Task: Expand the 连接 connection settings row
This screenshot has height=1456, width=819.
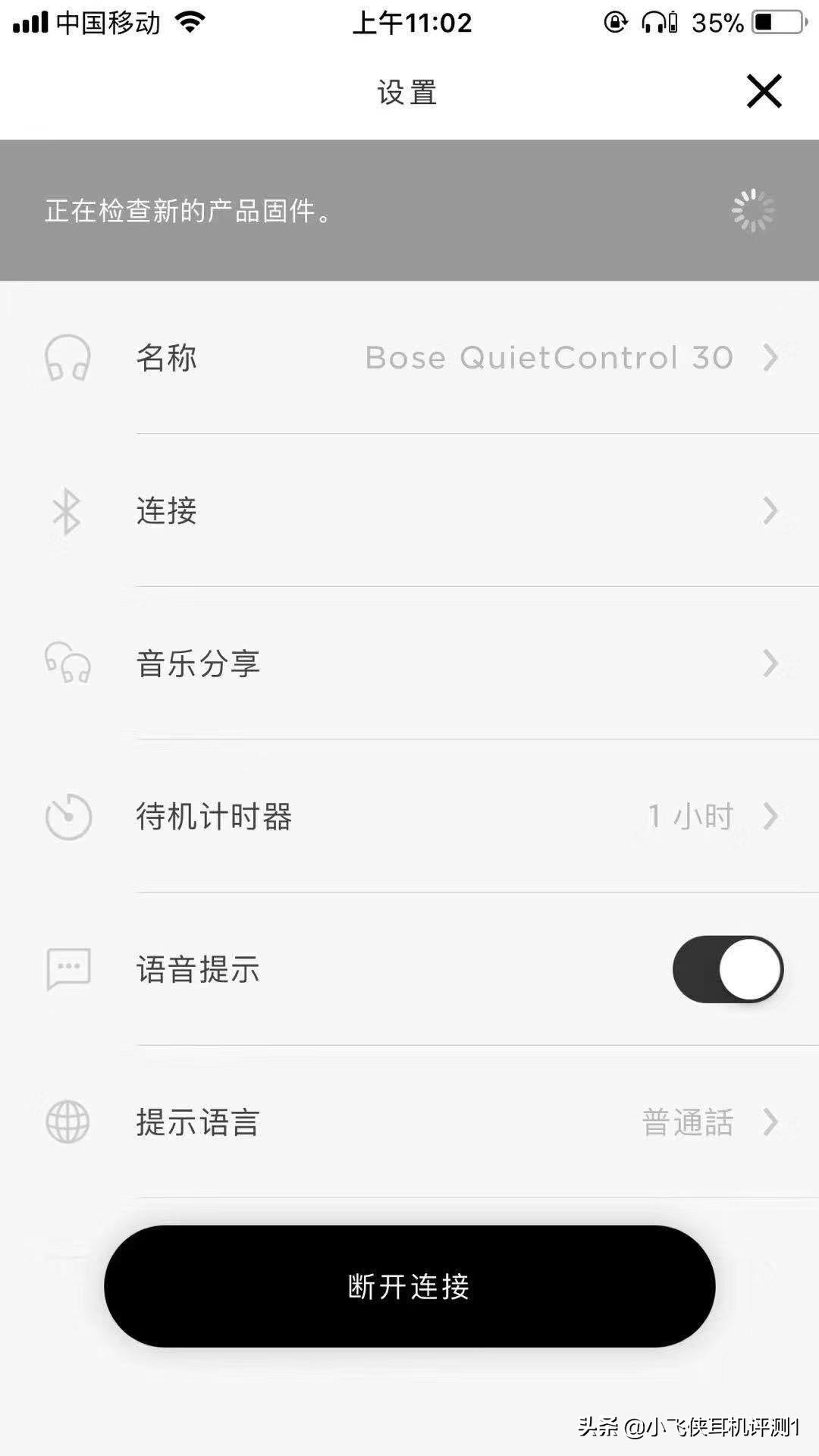Action: [409, 512]
